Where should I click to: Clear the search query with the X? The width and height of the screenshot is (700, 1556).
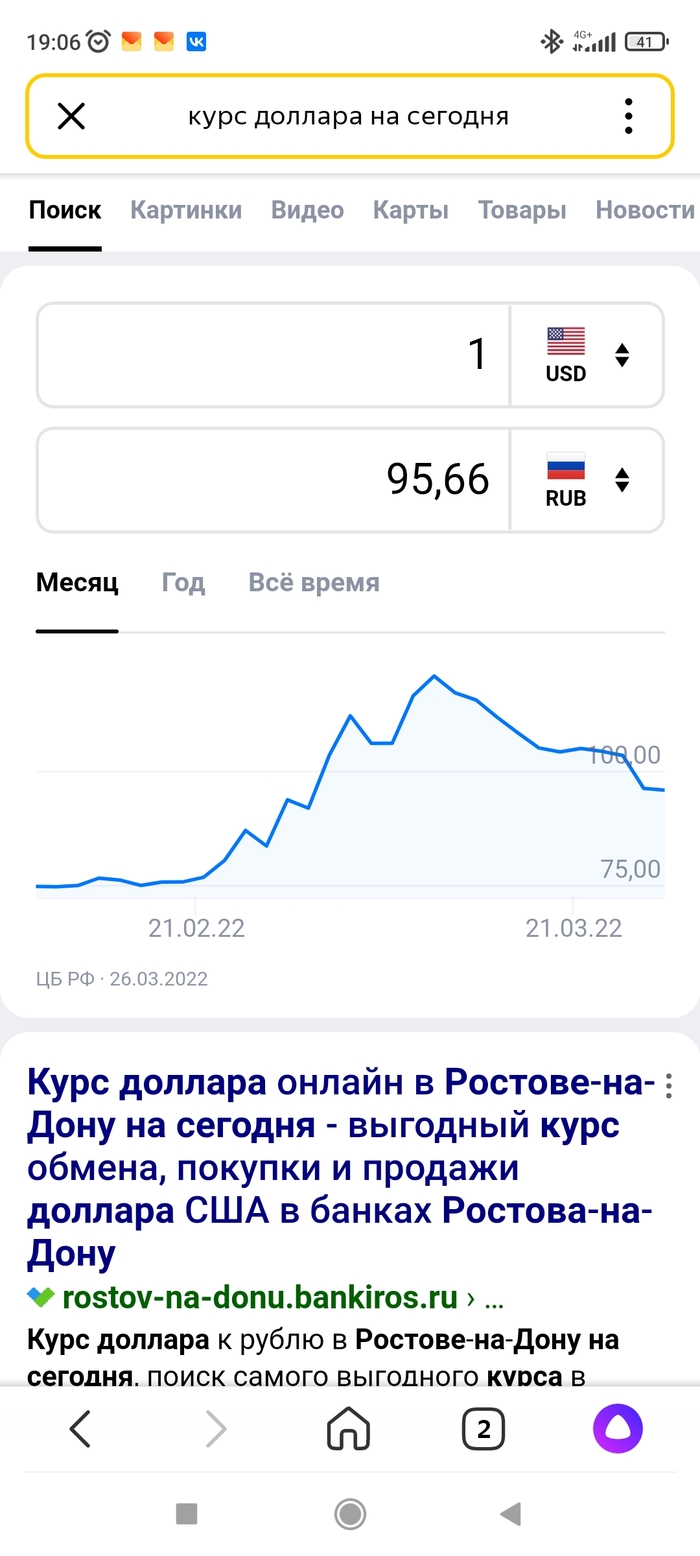click(x=71, y=117)
